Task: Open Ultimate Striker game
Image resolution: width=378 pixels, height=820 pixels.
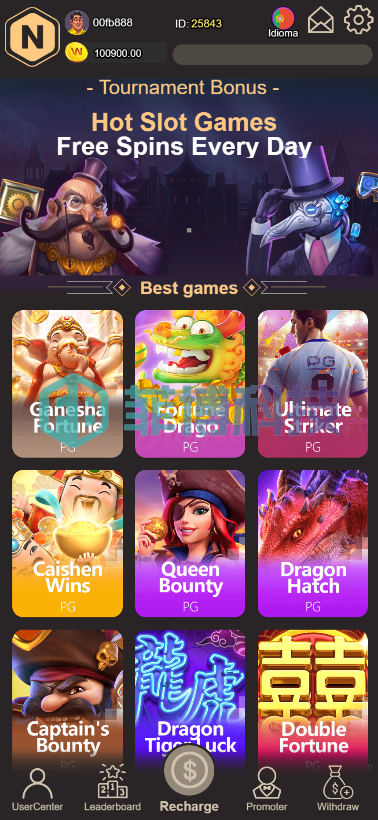Action: pyautogui.click(x=313, y=384)
